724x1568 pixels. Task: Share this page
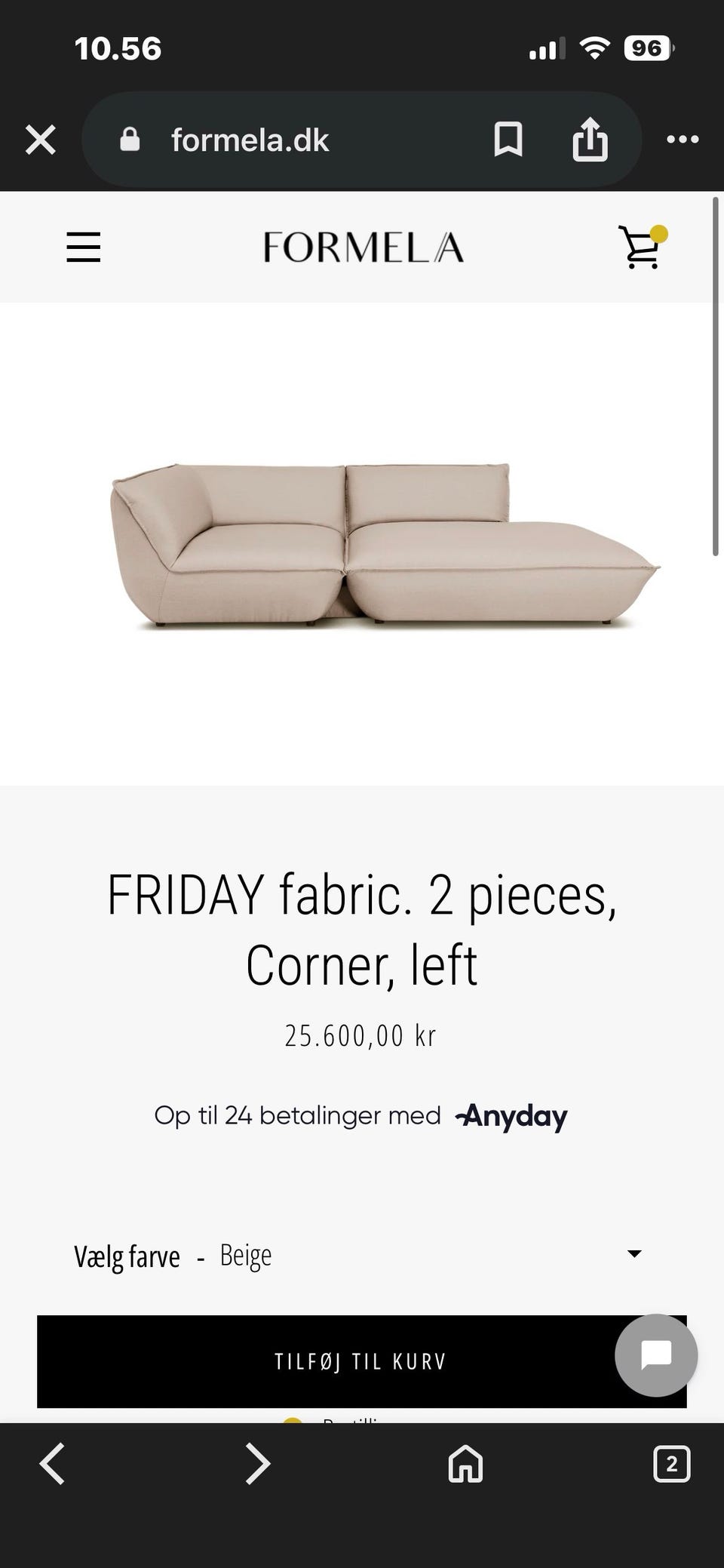[590, 140]
